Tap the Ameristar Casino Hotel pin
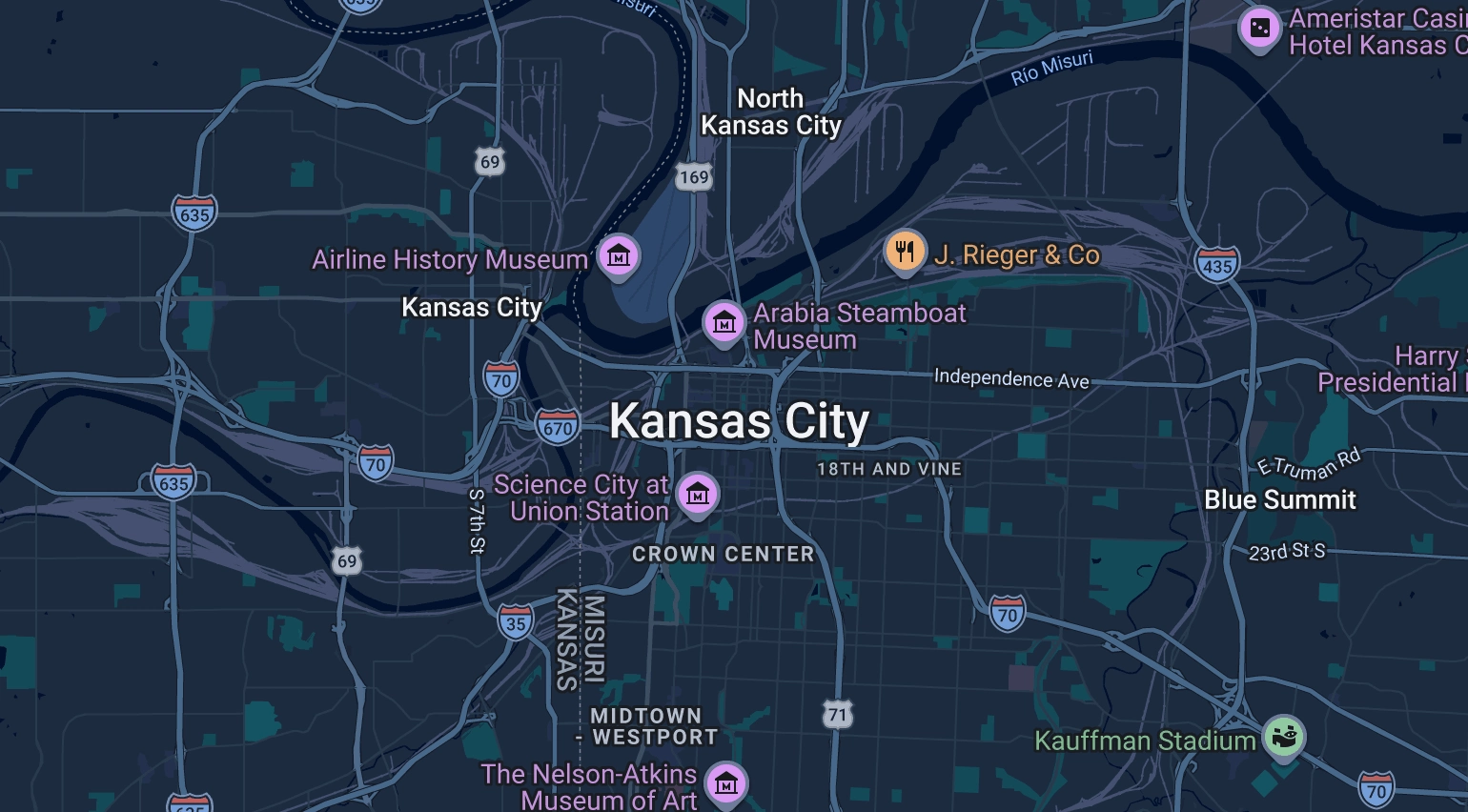The height and width of the screenshot is (812, 1468). 1259,29
